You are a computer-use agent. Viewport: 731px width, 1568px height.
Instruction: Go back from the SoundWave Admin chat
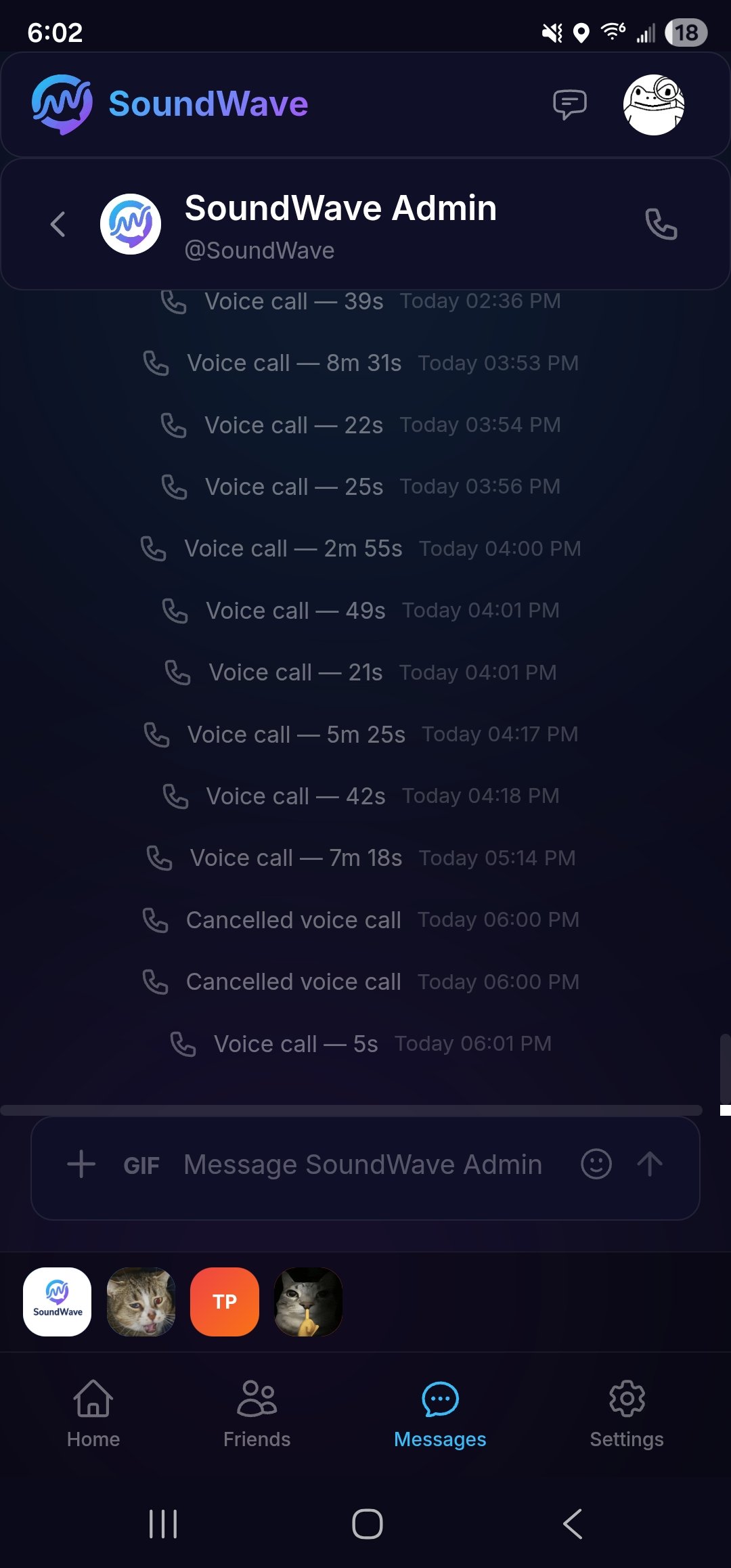pyautogui.click(x=58, y=224)
